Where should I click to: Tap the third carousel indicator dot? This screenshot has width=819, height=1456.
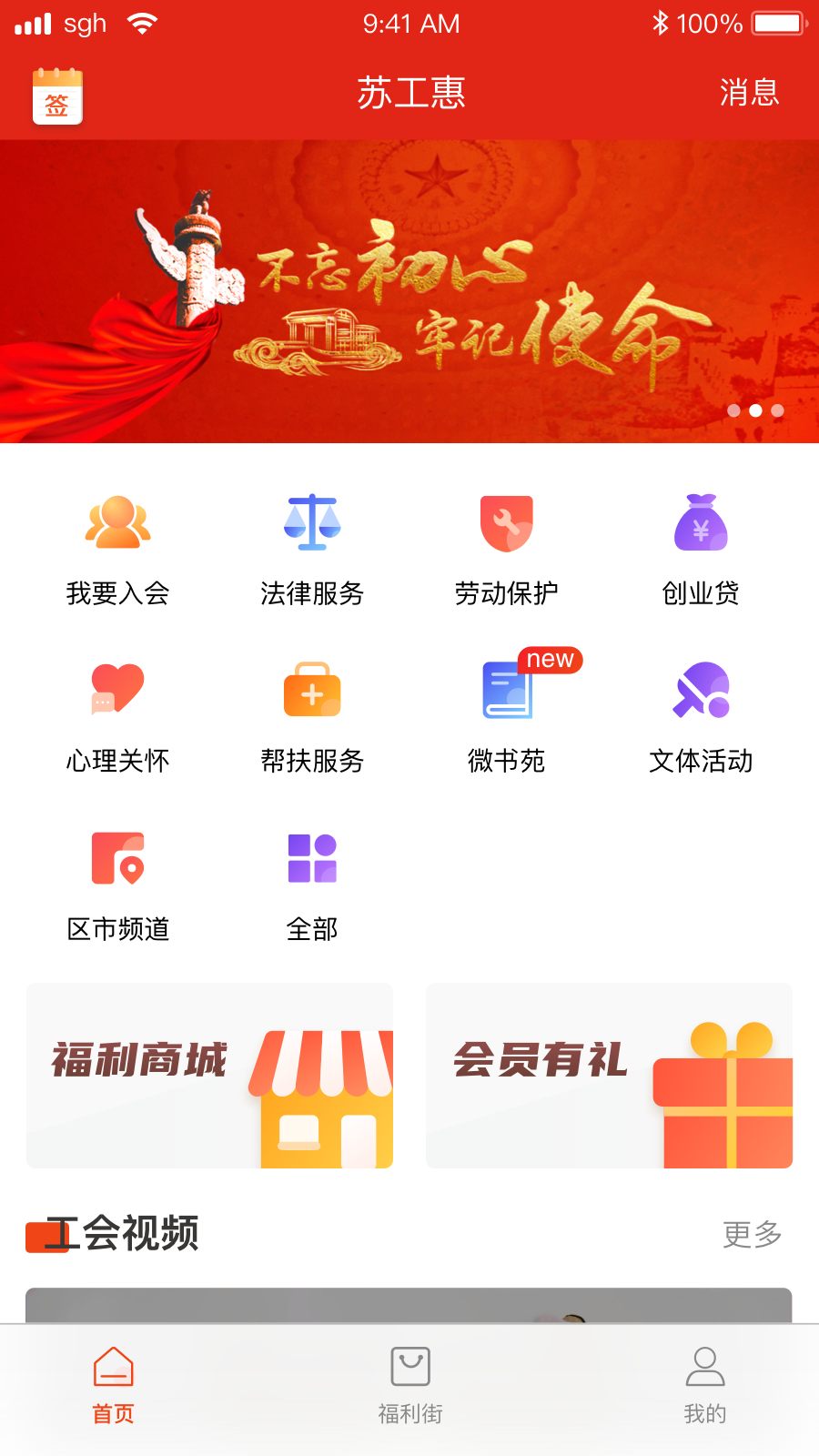click(778, 410)
